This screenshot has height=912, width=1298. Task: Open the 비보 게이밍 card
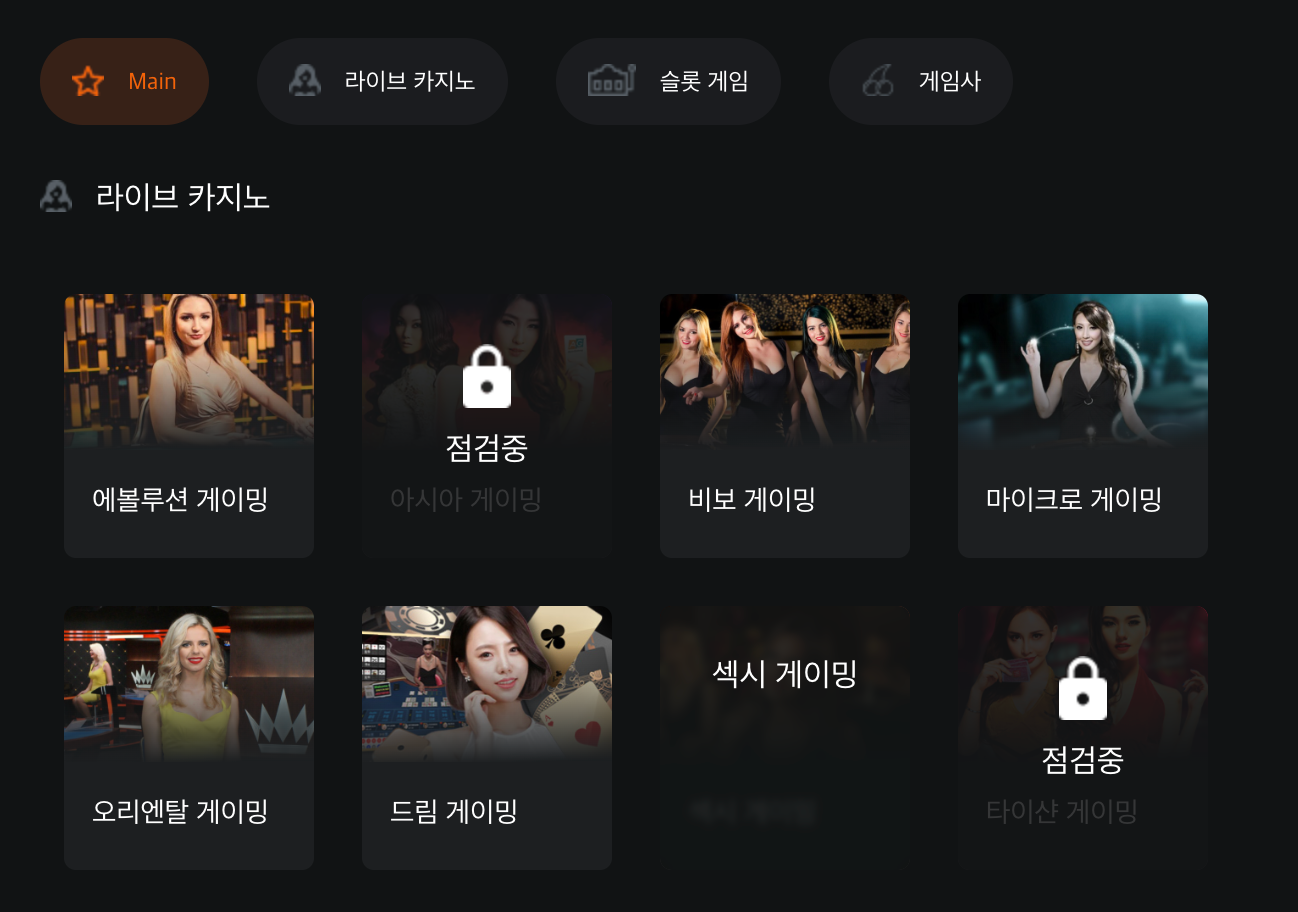[x=785, y=425]
